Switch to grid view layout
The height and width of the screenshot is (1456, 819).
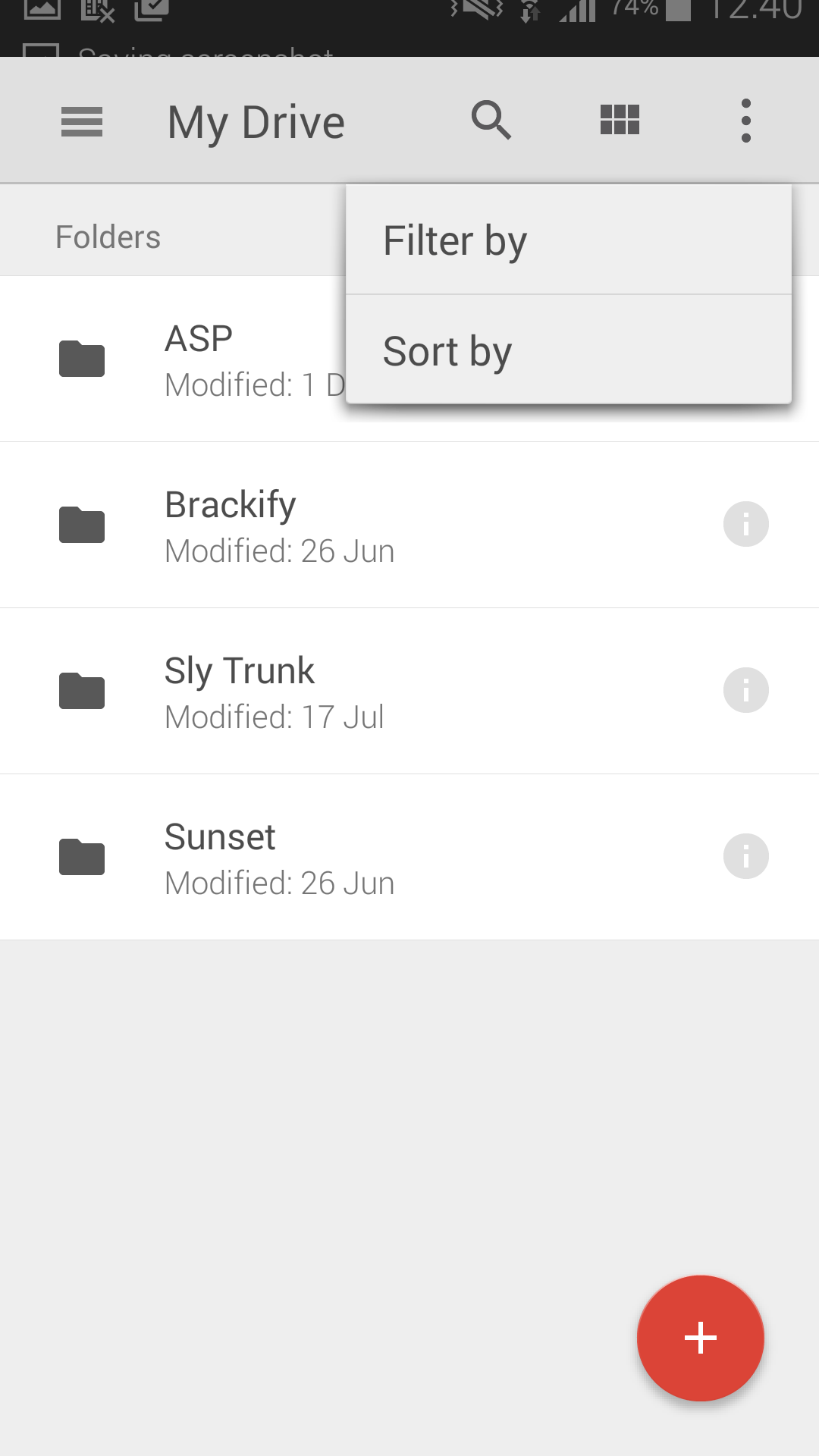(619, 120)
